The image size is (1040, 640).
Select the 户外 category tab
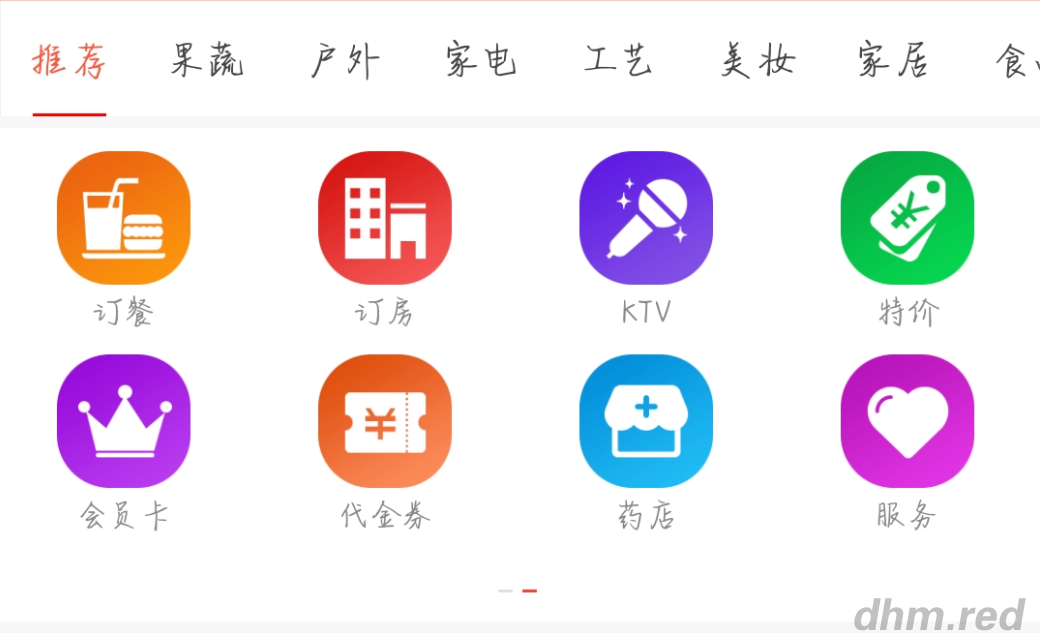click(345, 62)
